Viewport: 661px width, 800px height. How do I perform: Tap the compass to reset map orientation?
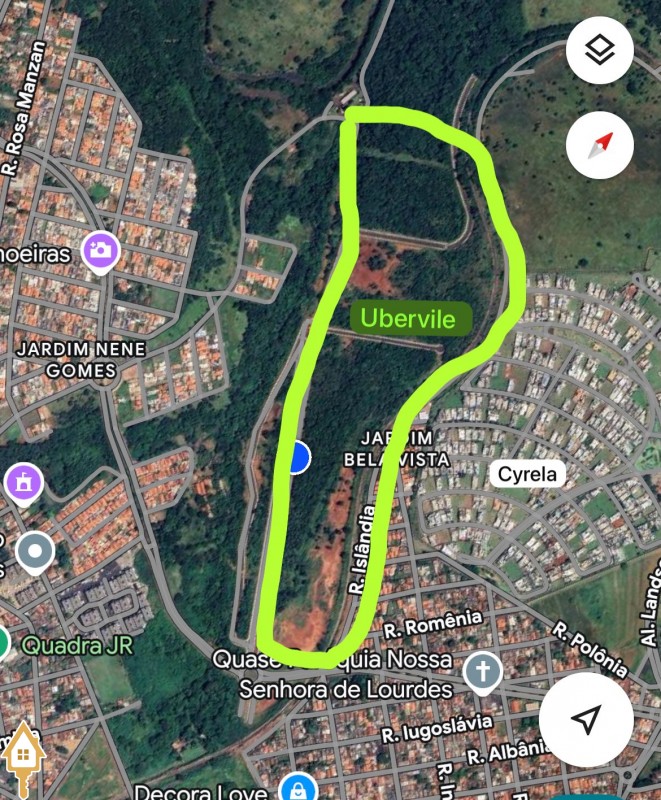tap(599, 146)
